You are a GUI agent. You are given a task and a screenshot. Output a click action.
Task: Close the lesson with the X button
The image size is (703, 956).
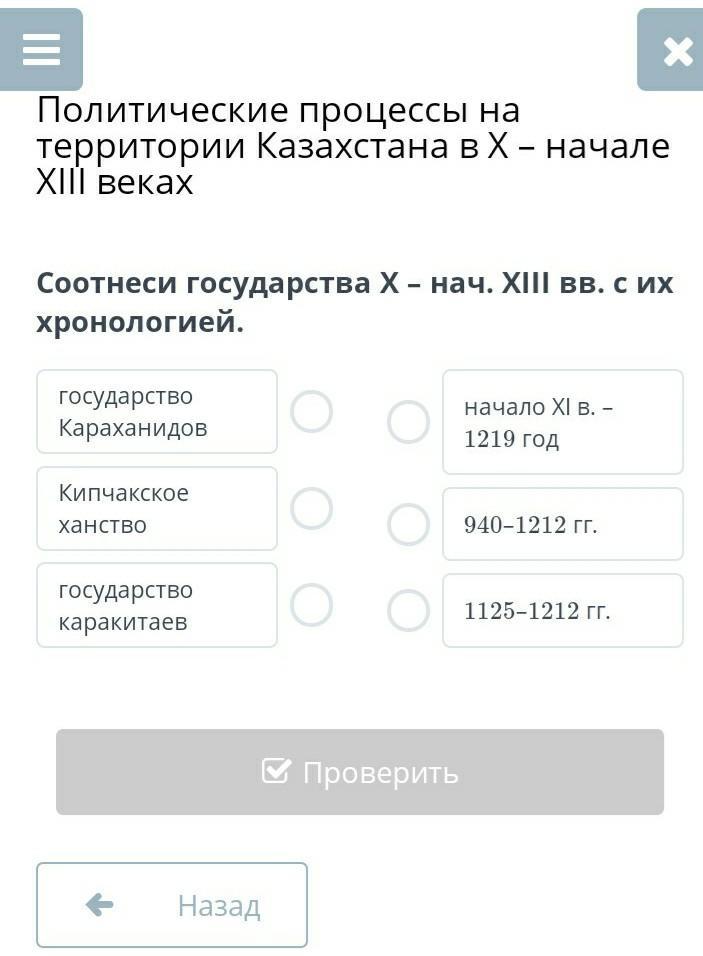(x=671, y=50)
